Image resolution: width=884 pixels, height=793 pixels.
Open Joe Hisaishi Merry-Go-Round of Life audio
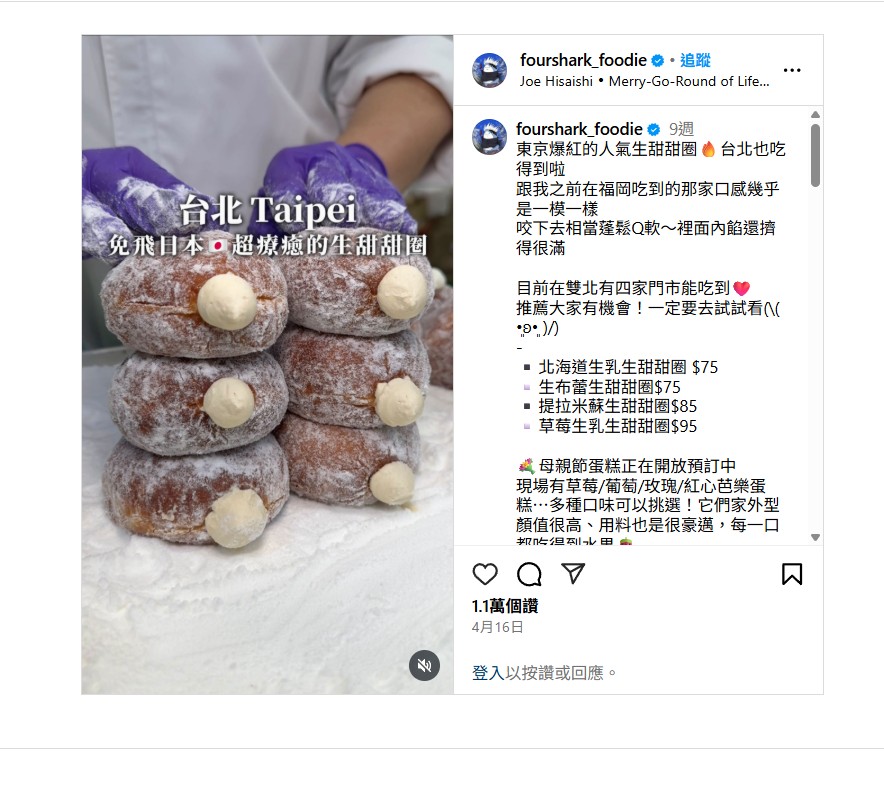click(644, 82)
